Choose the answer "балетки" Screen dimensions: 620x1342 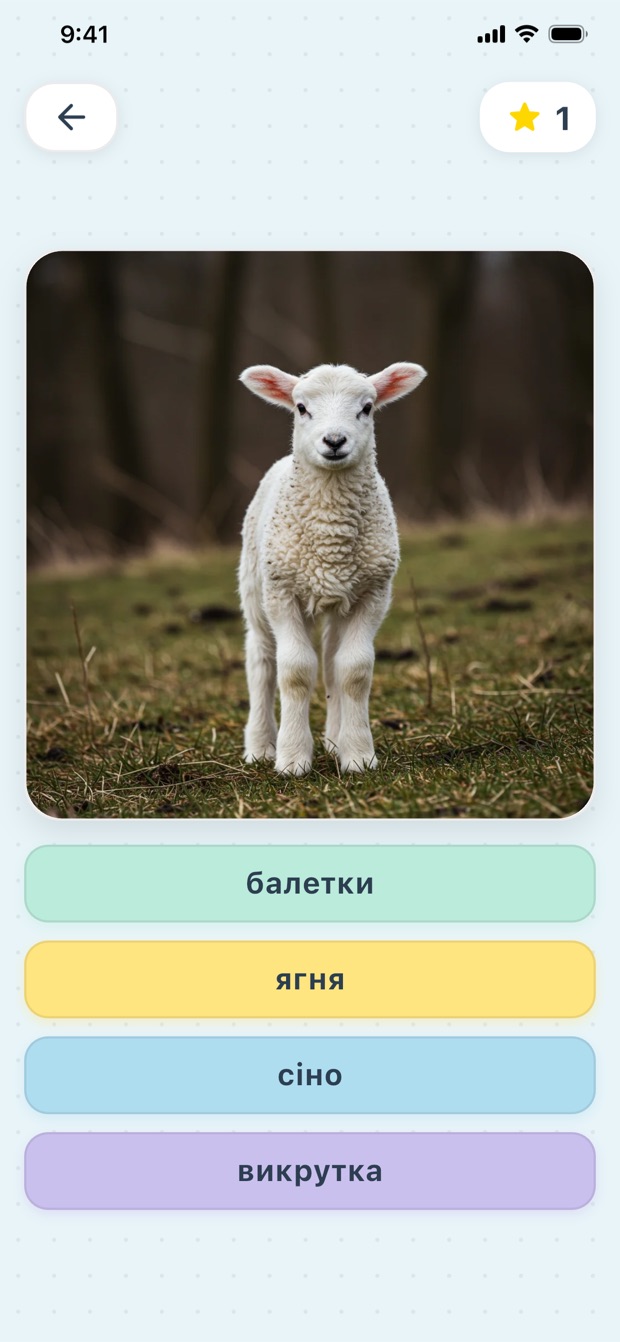click(x=310, y=883)
